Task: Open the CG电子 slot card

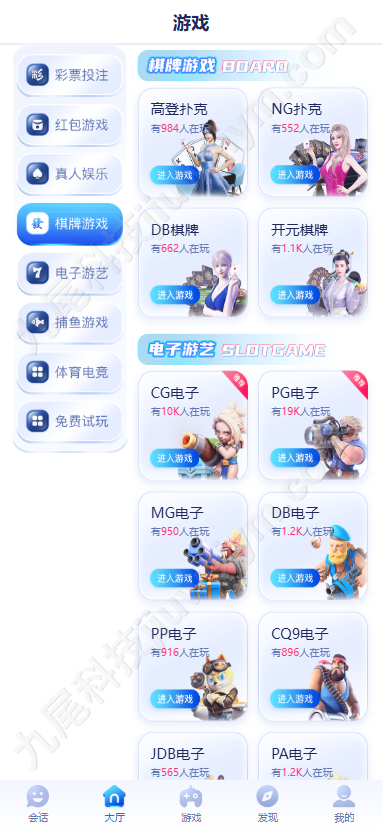Action: tap(193, 426)
